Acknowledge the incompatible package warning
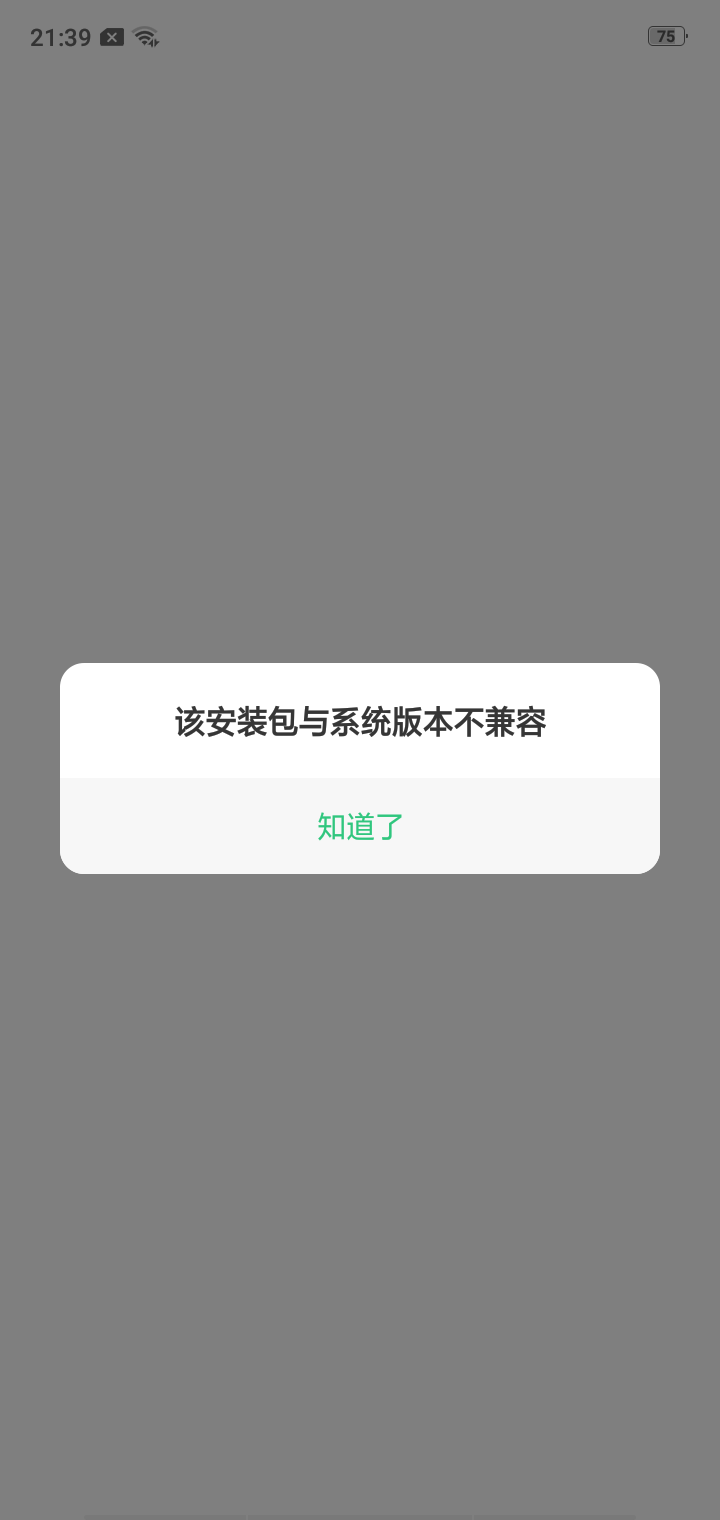This screenshot has height=1520, width=720. [x=360, y=826]
